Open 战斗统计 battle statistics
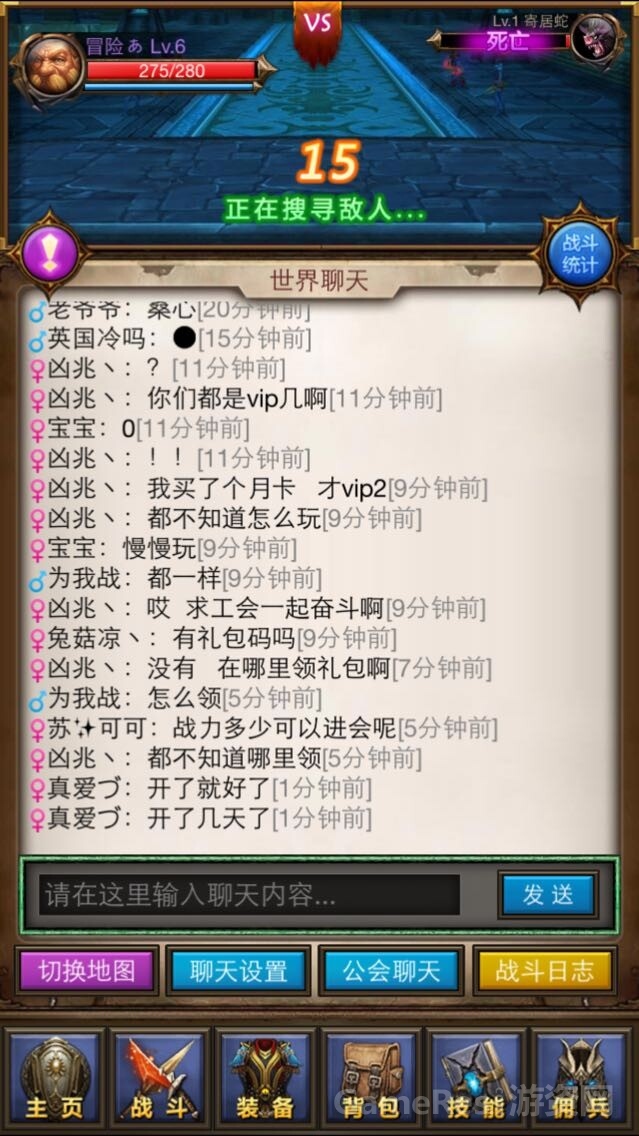The image size is (639, 1136). (578, 253)
